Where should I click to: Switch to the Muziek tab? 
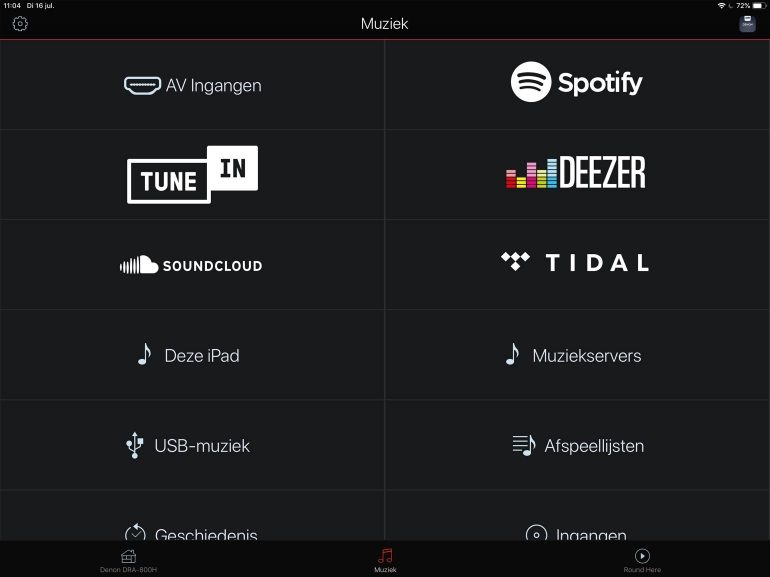pos(385,560)
